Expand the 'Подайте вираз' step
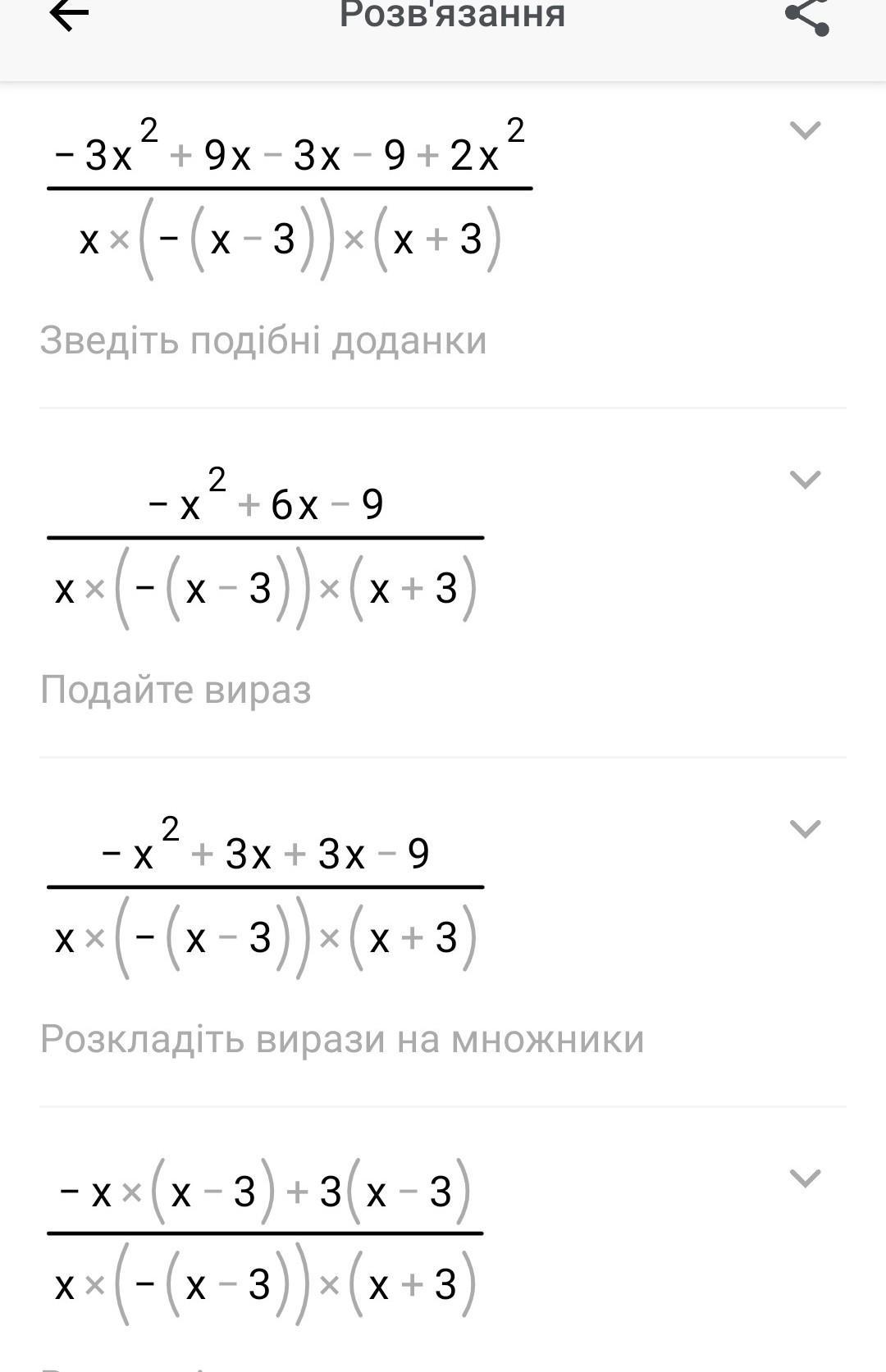This screenshot has height=1372, width=886. [x=804, y=479]
